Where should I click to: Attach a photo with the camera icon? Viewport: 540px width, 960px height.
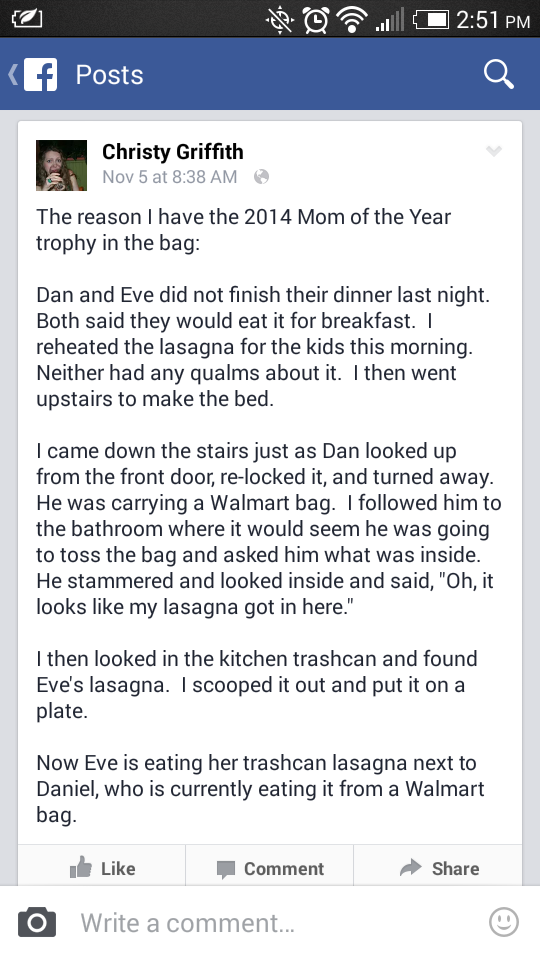coord(37,922)
